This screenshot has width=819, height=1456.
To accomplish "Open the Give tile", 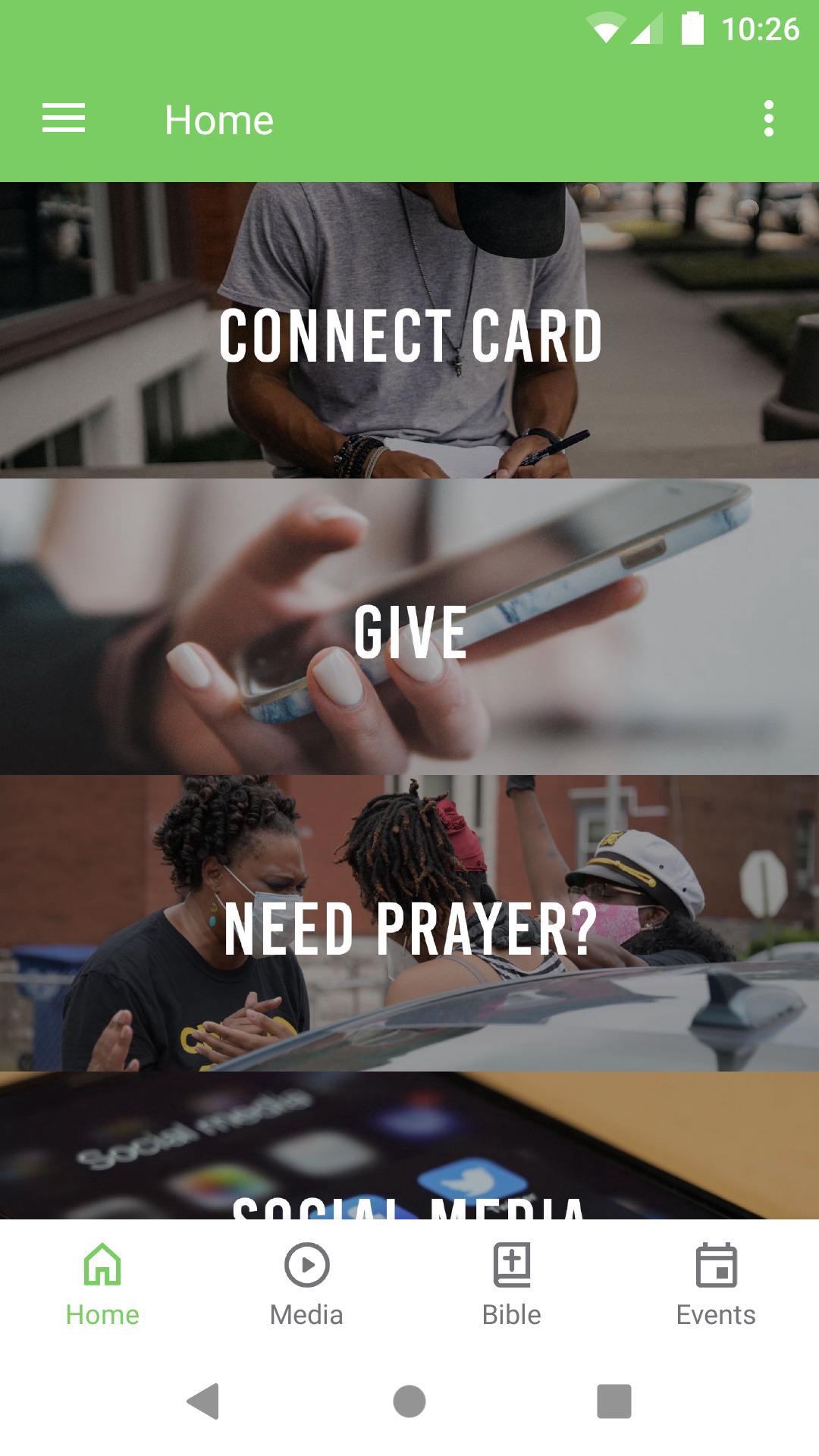I will pos(409,627).
